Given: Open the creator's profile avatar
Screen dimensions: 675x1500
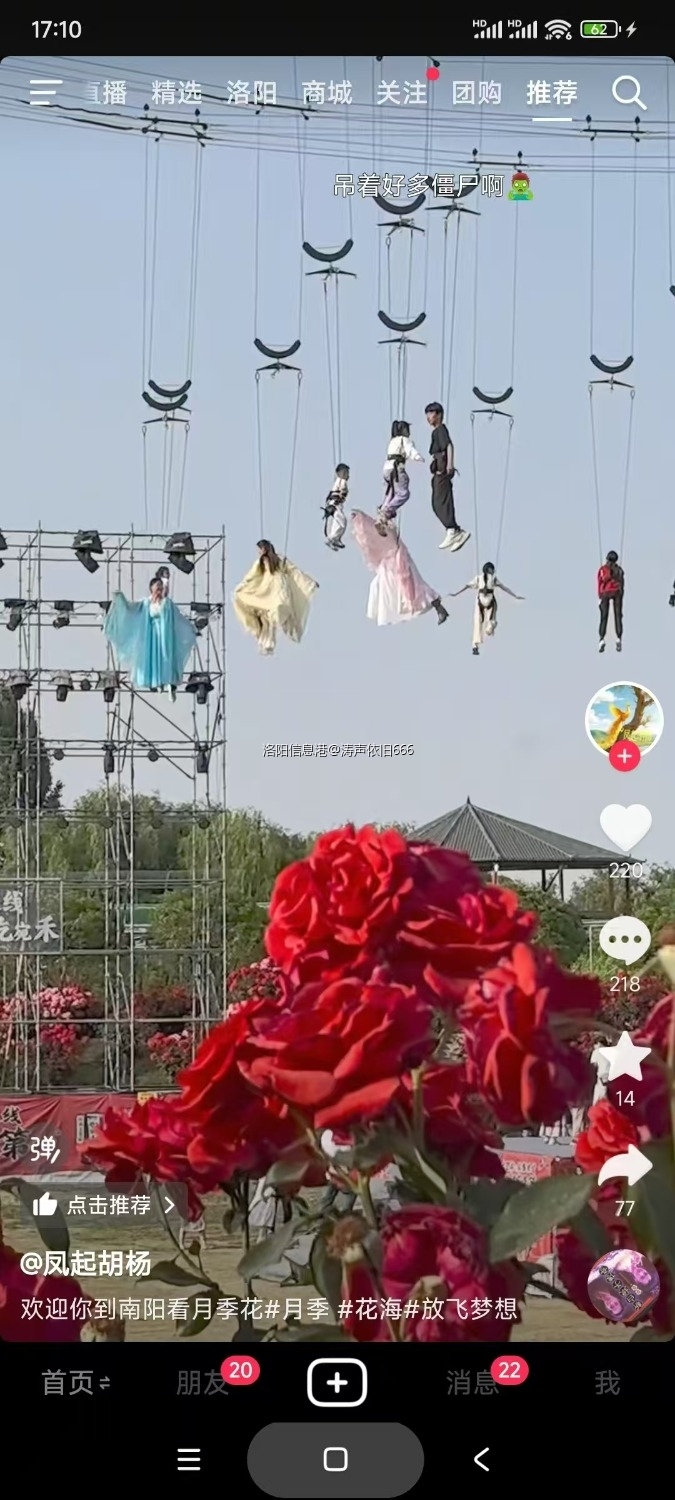Looking at the screenshot, I should (x=624, y=720).
